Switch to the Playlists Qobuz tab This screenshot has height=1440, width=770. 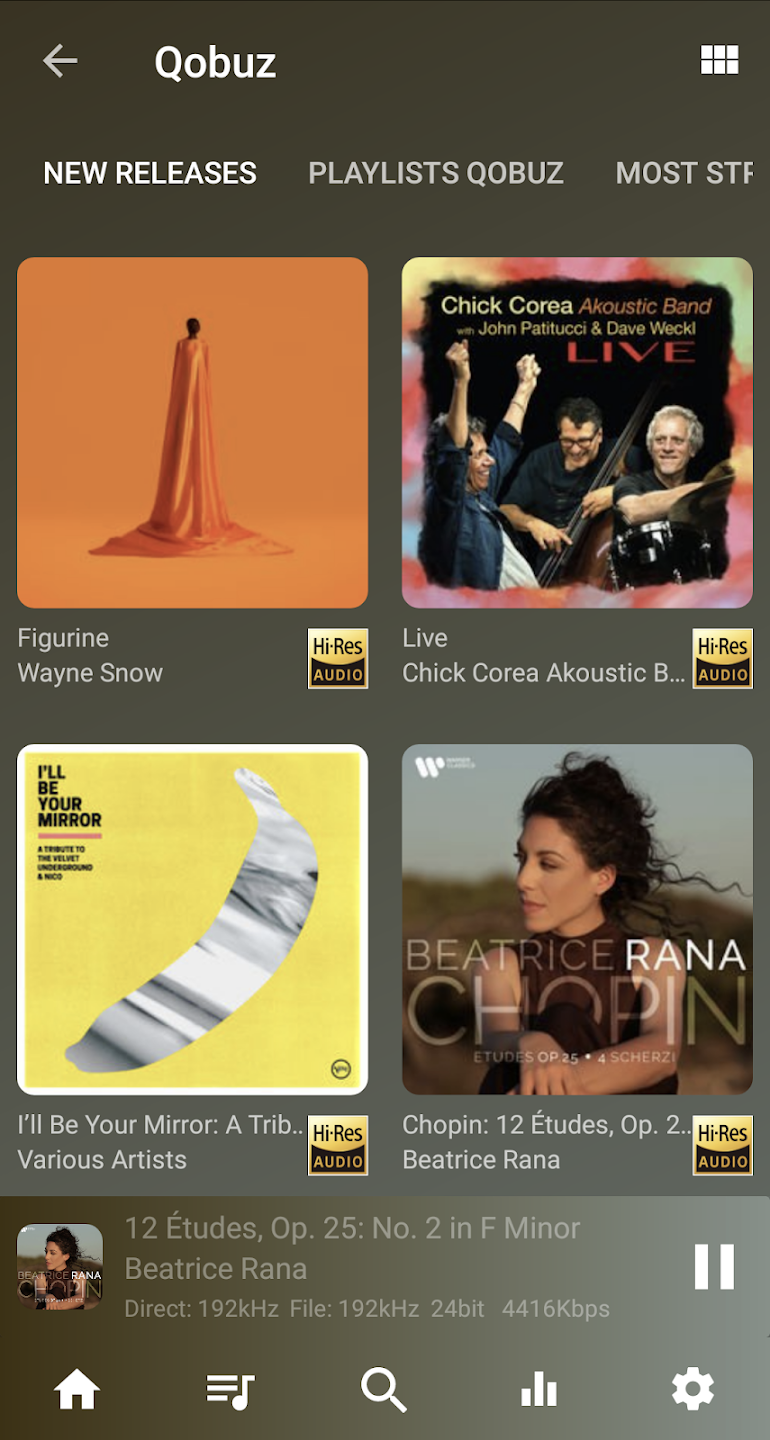(x=436, y=173)
